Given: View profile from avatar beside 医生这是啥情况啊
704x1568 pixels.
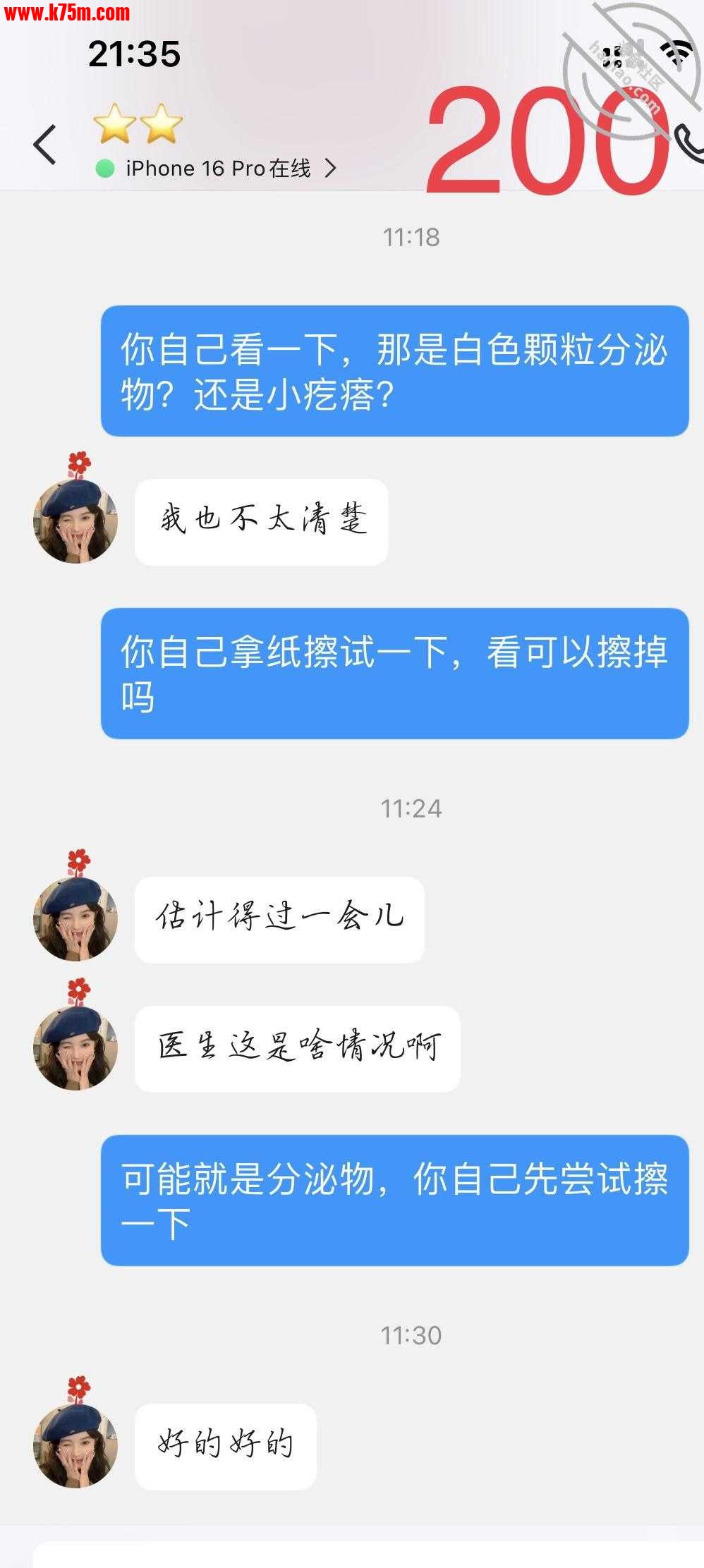Looking at the screenshot, I should point(75,1047).
